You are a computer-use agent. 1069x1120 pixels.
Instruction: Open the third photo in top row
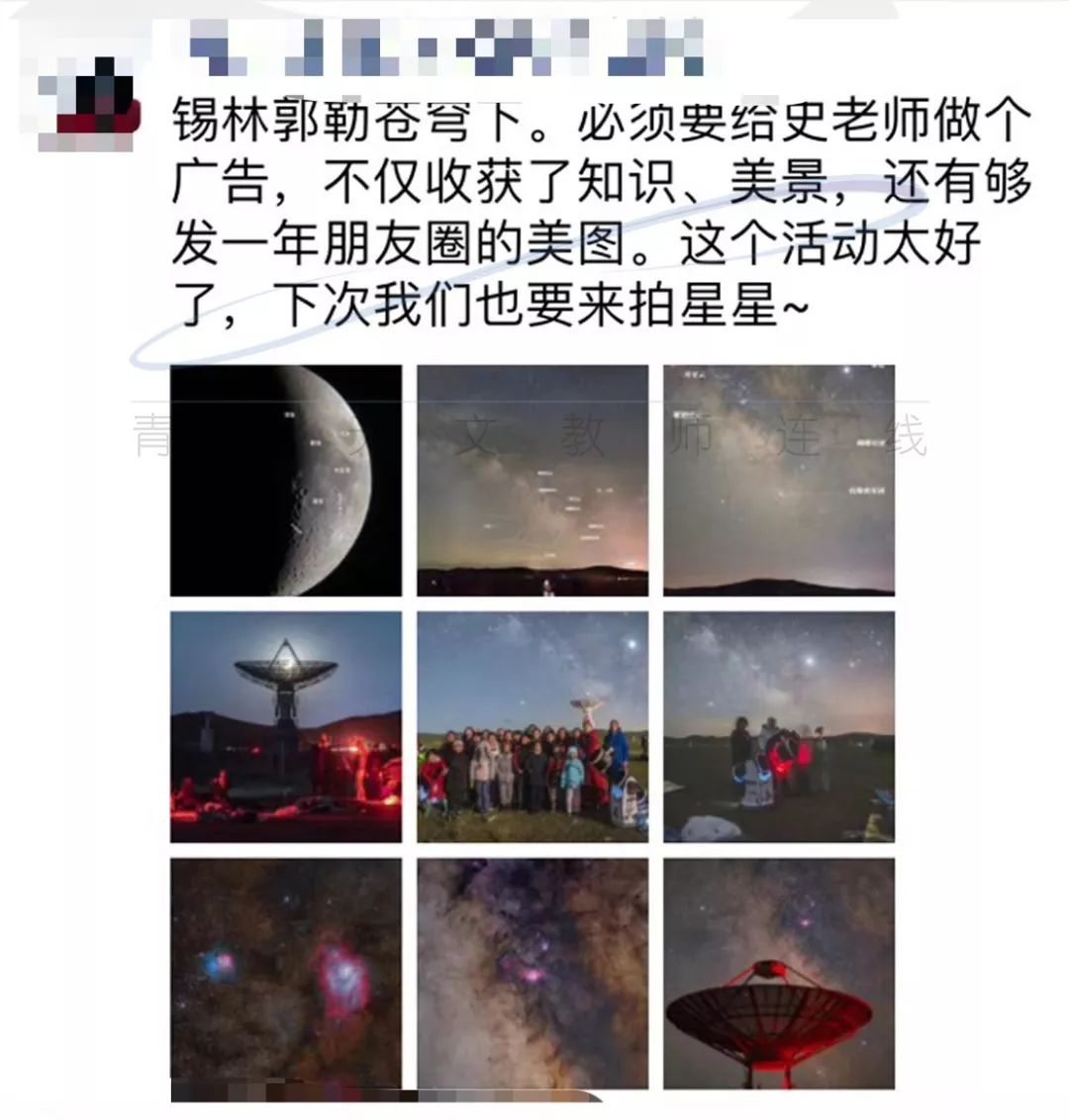(x=779, y=481)
